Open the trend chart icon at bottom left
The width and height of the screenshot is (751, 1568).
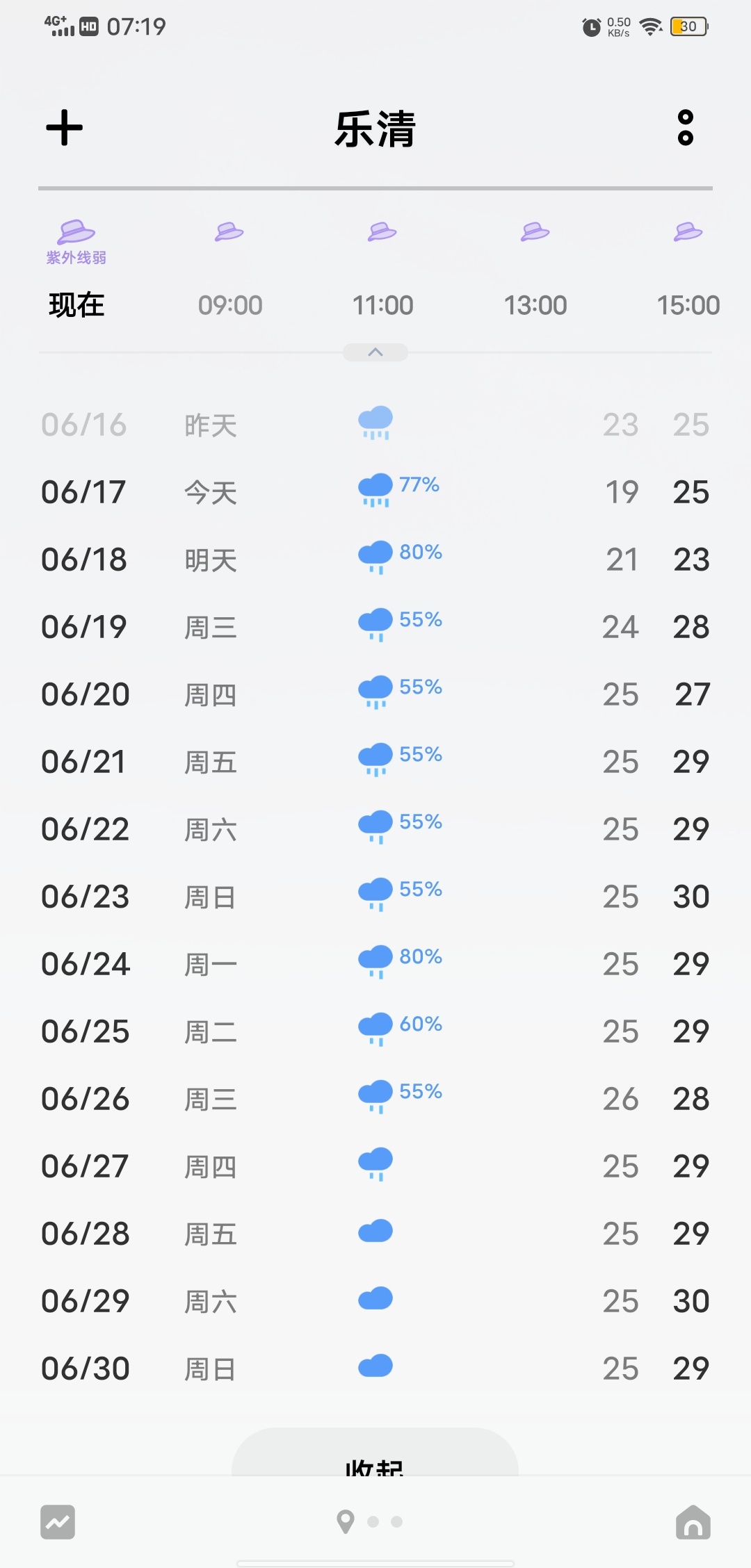(x=58, y=1522)
